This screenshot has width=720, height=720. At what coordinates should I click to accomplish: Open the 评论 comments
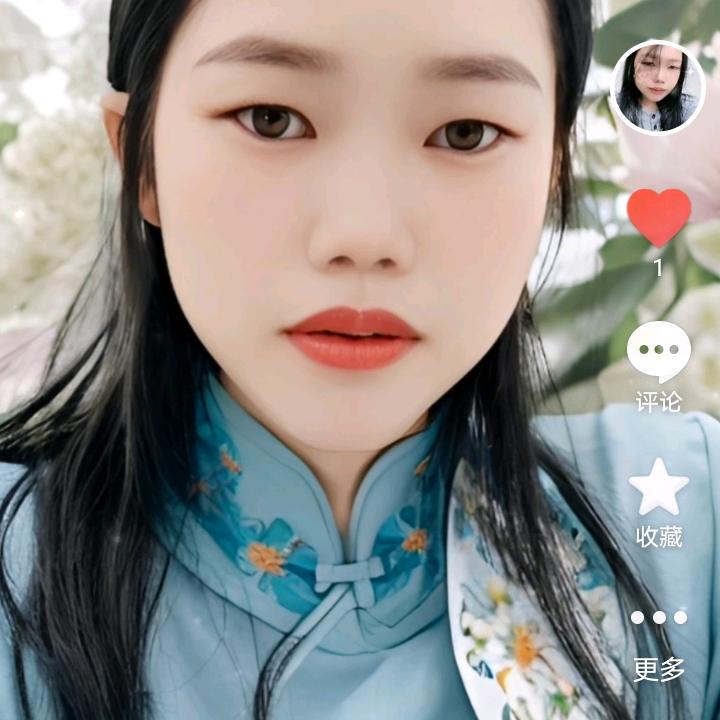pyautogui.click(x=658, y=353)
